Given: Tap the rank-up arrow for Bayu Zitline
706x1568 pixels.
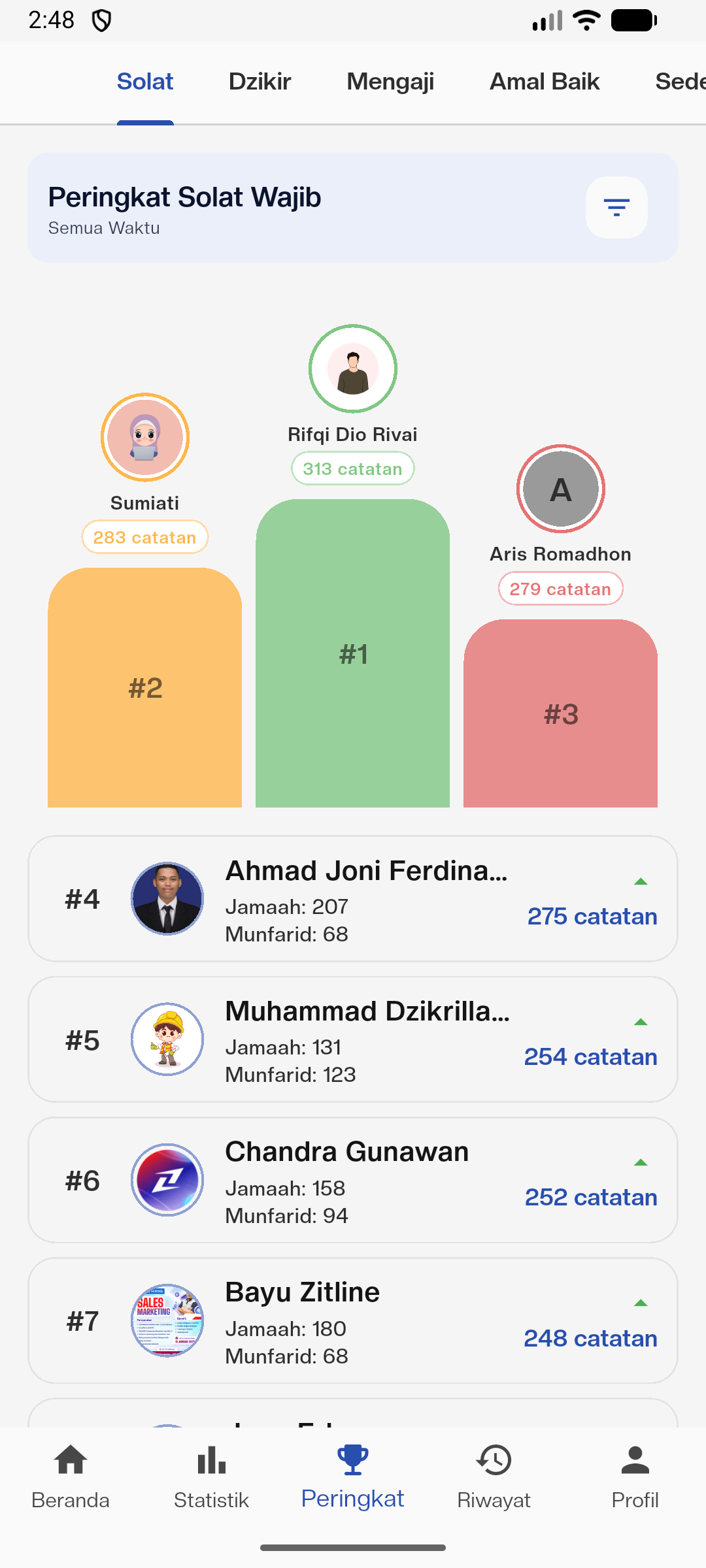Looking at the screenshot, I should click(641, 1302).
